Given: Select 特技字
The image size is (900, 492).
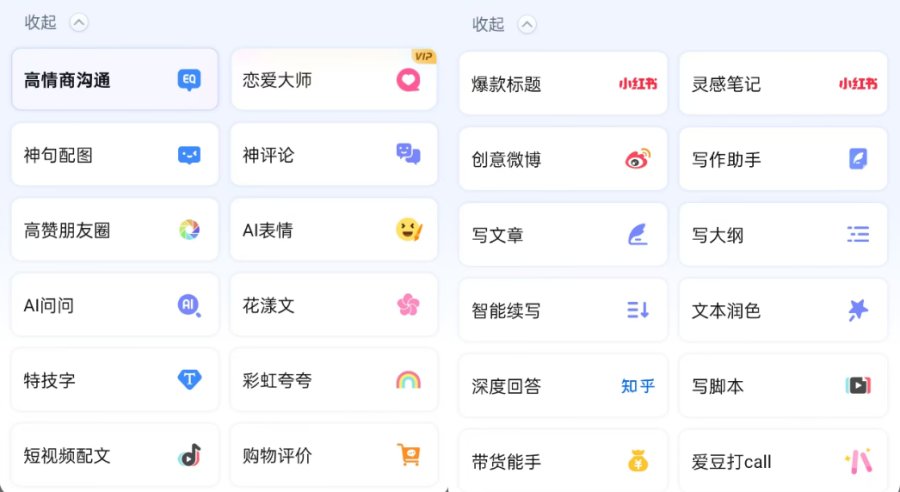Looking at the screenshot, I should 115,380.
